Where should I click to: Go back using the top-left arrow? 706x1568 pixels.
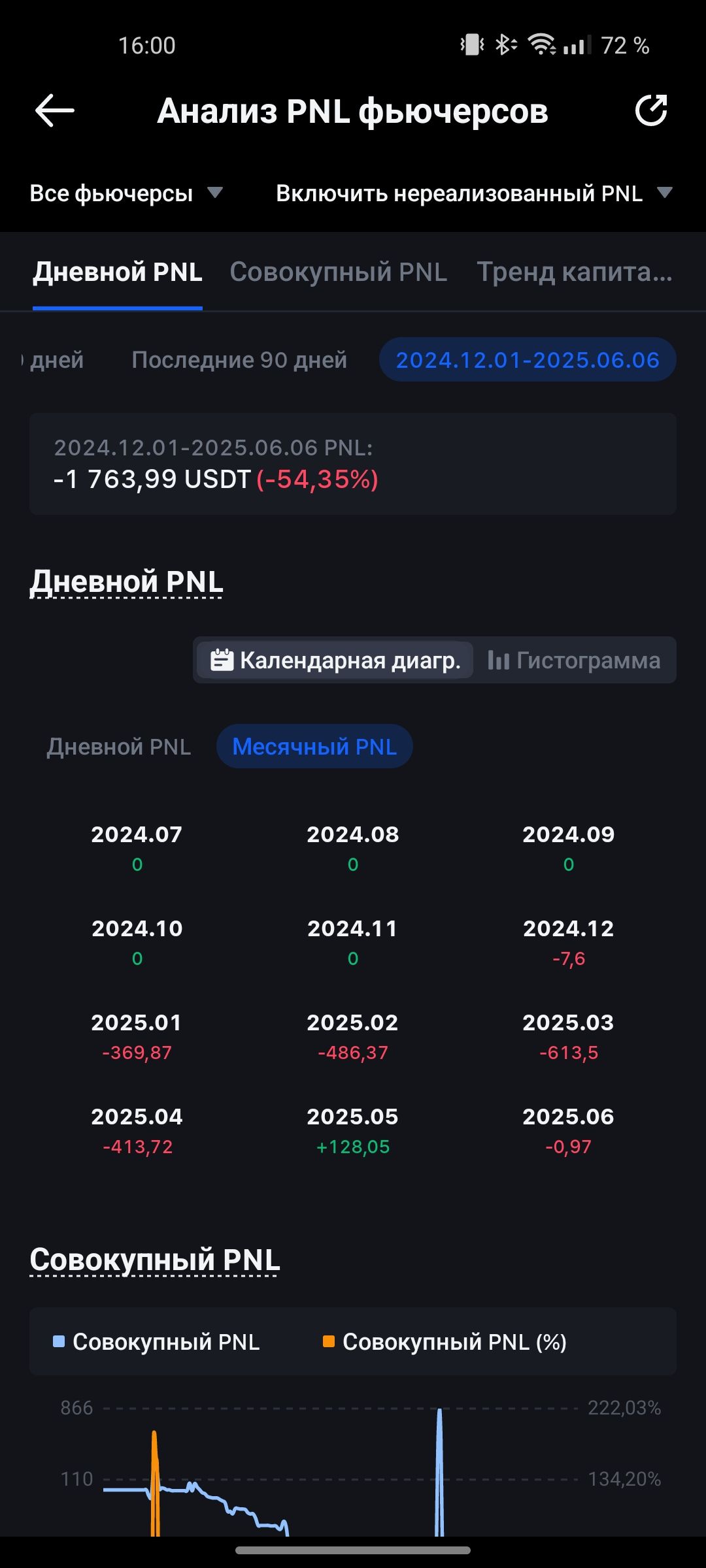coord(55,110)
